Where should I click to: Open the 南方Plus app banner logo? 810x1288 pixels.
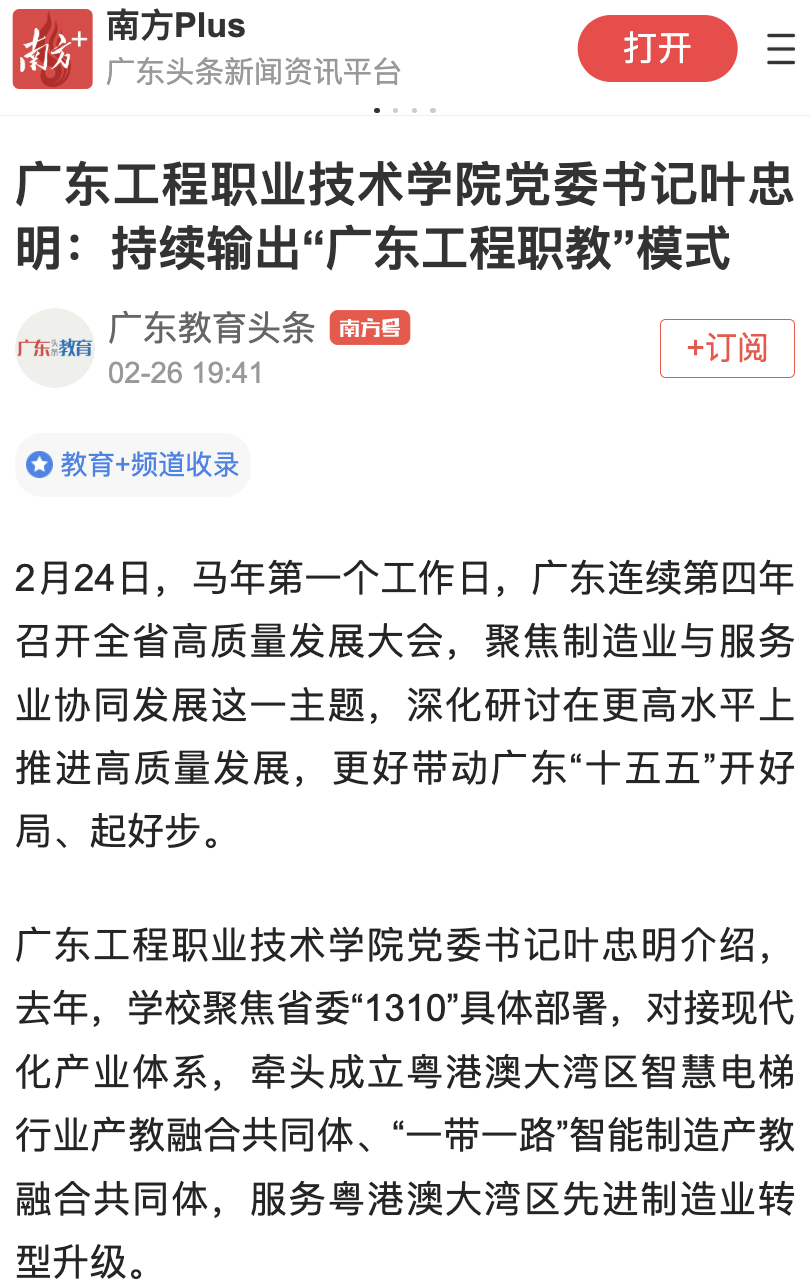click(52, 48)
